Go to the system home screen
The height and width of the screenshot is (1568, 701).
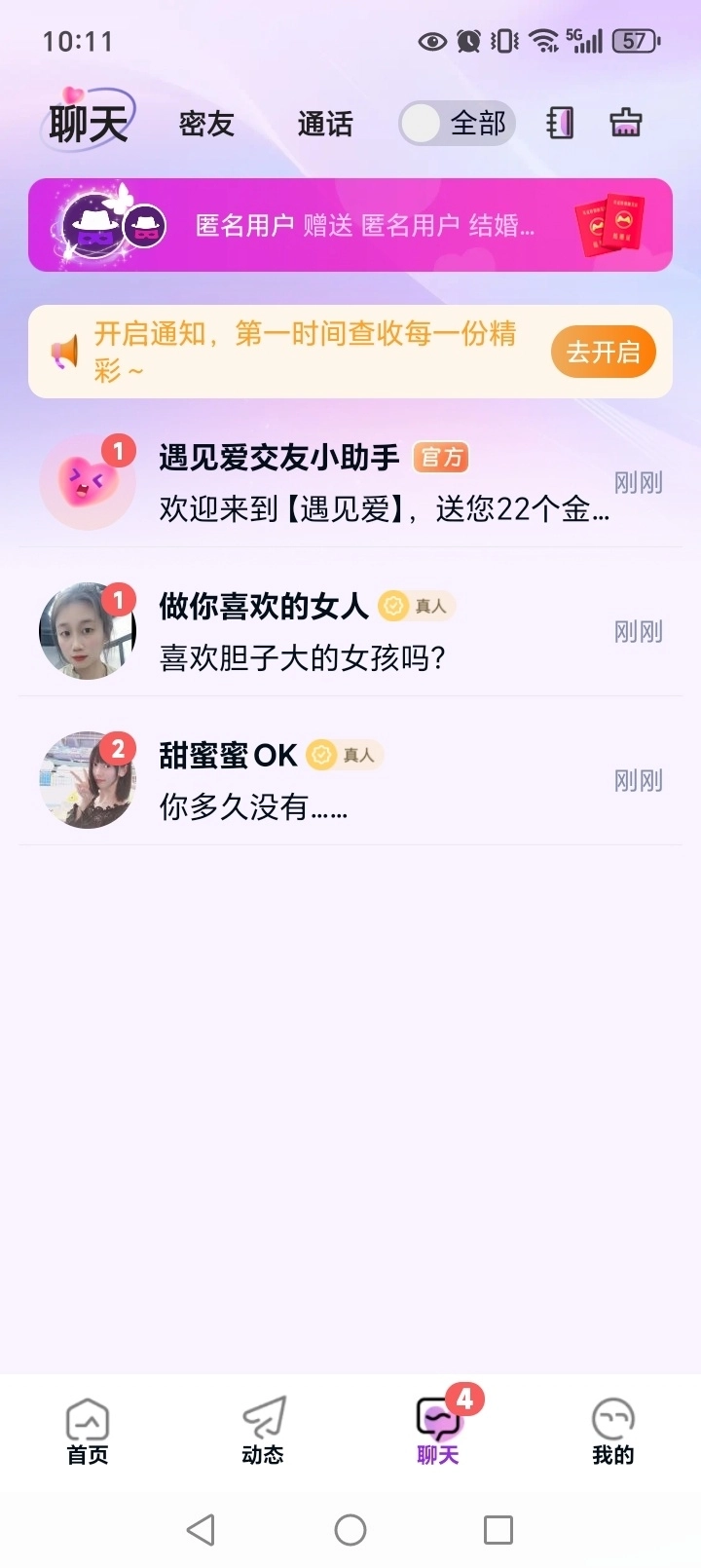350,1530
